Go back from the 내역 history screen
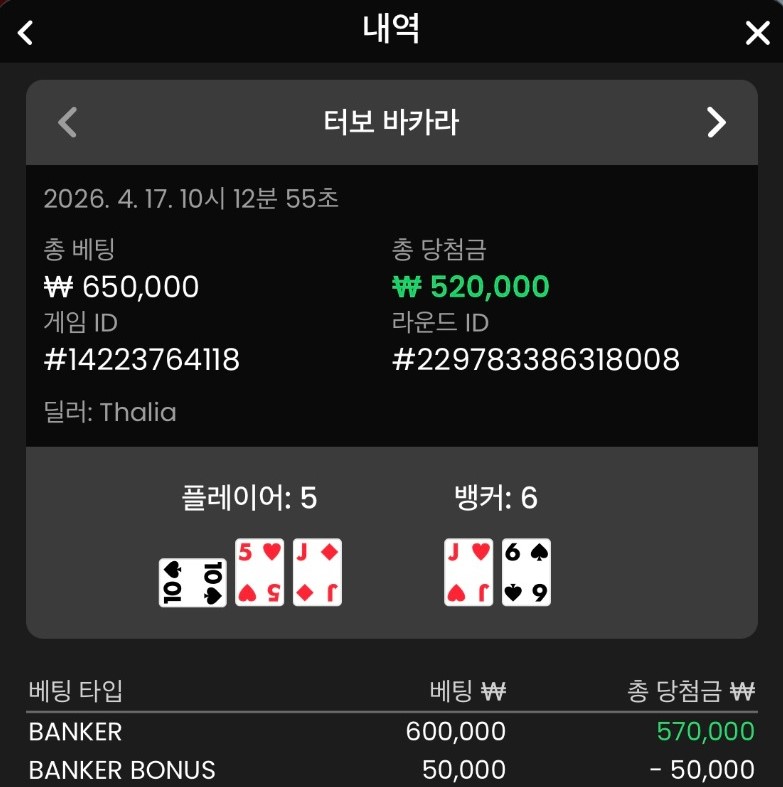The width and height of the screenshot is (783, 787). coord(27,32)
